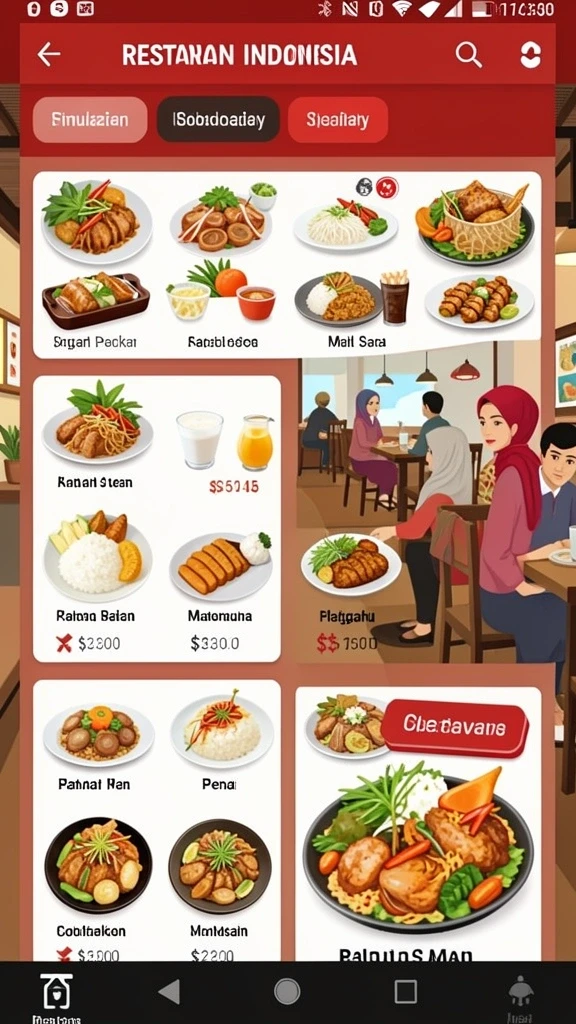Open search in Restaran Indonisia

click(468, 55)
